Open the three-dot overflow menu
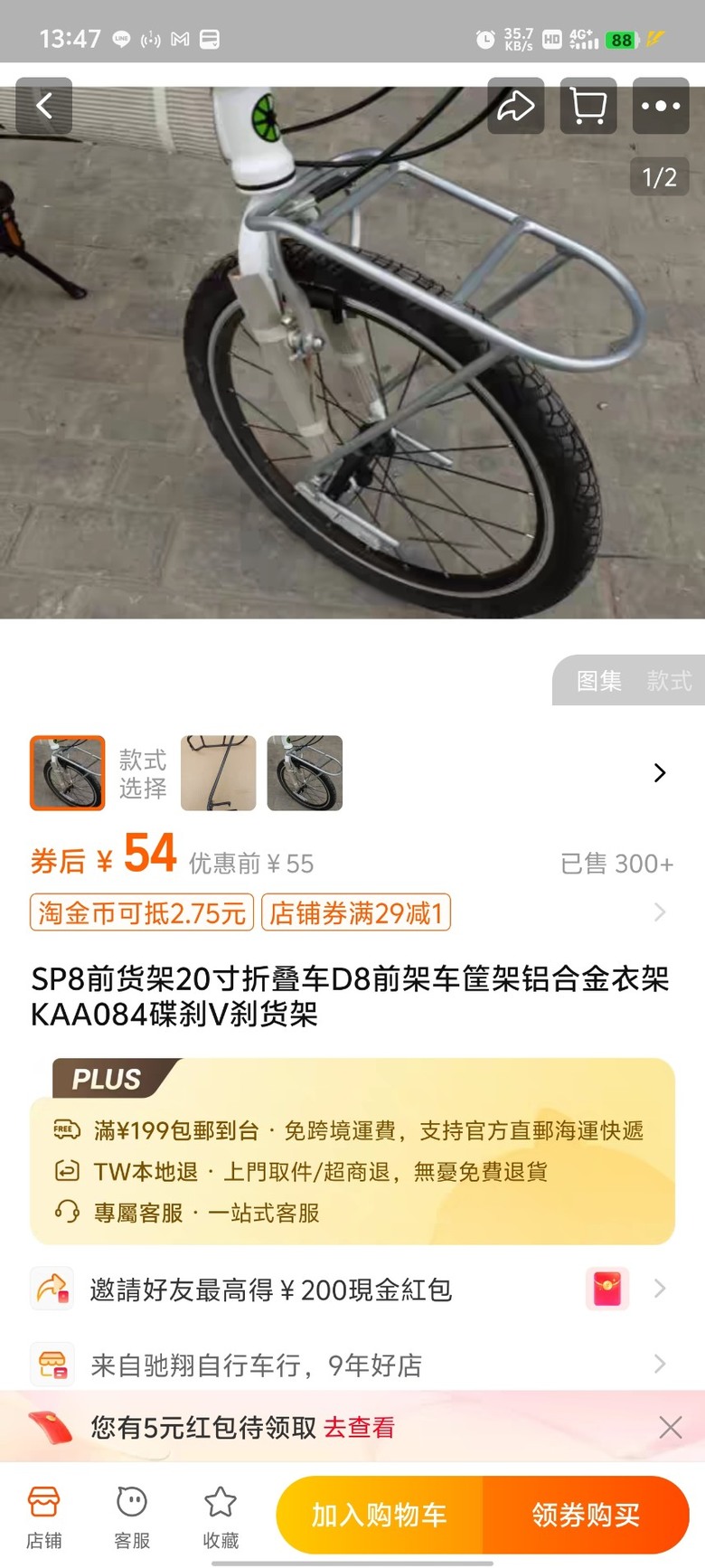This screenshot has width=705, height=1568. pos(661,106)
